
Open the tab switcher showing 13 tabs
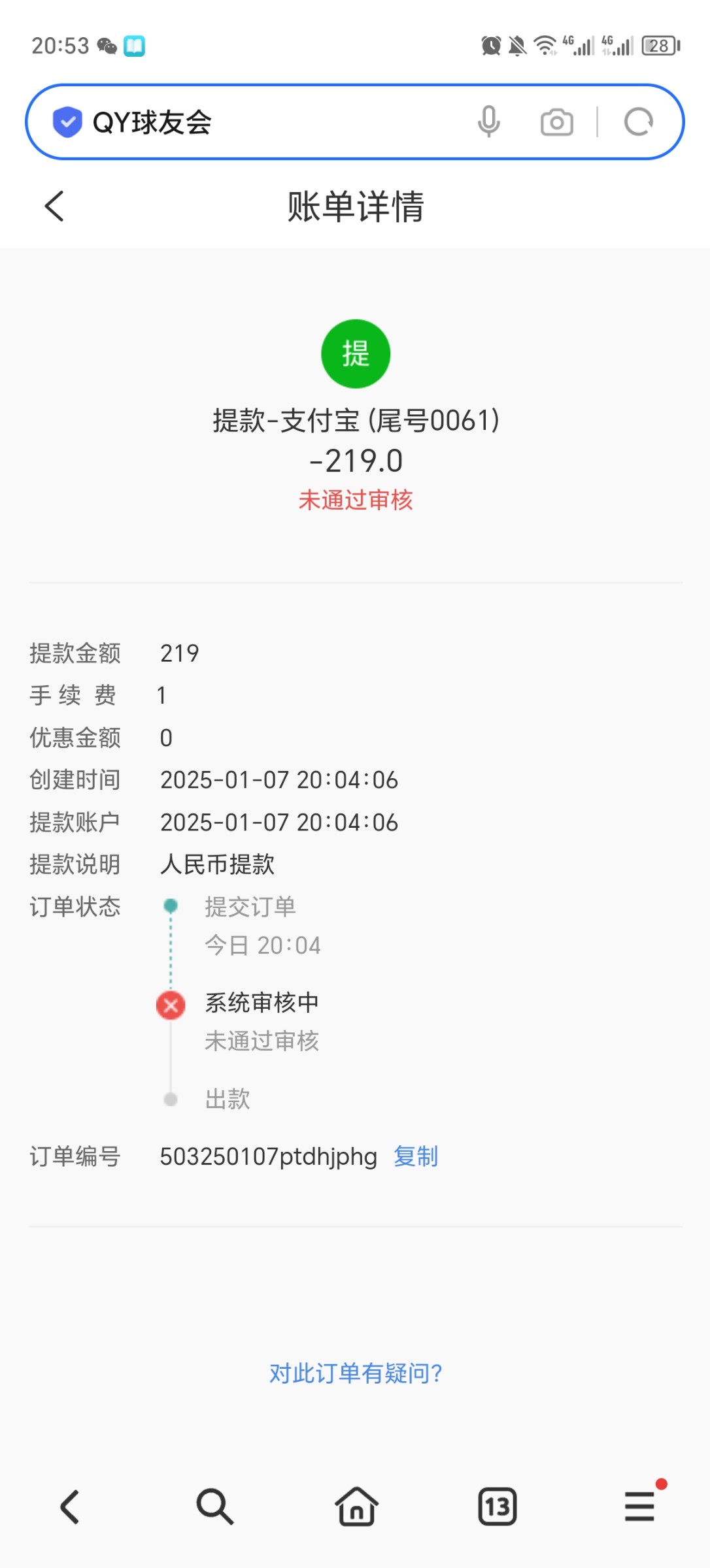click(x=498, y=1507)
